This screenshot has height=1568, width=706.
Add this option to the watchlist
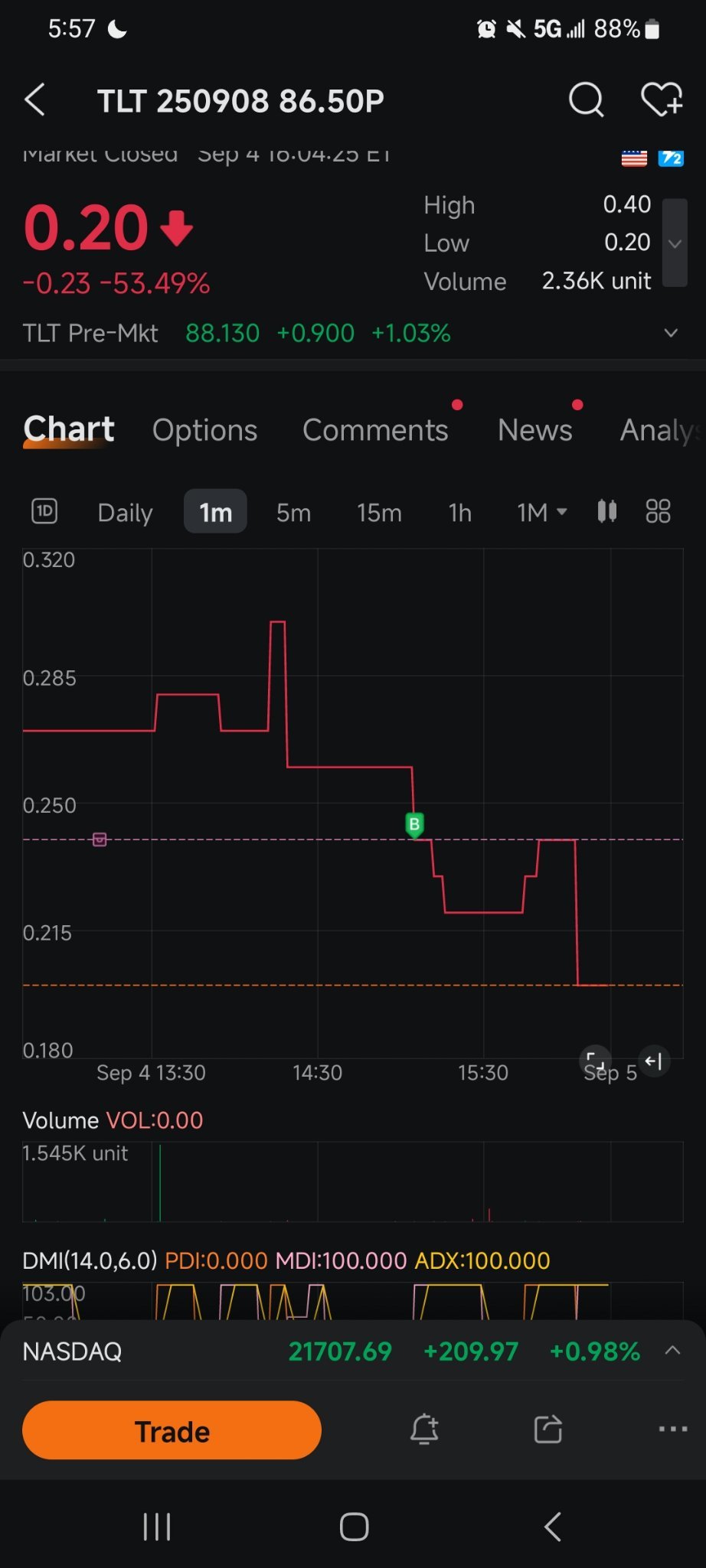pyautogui.click(x=662, y=99)
